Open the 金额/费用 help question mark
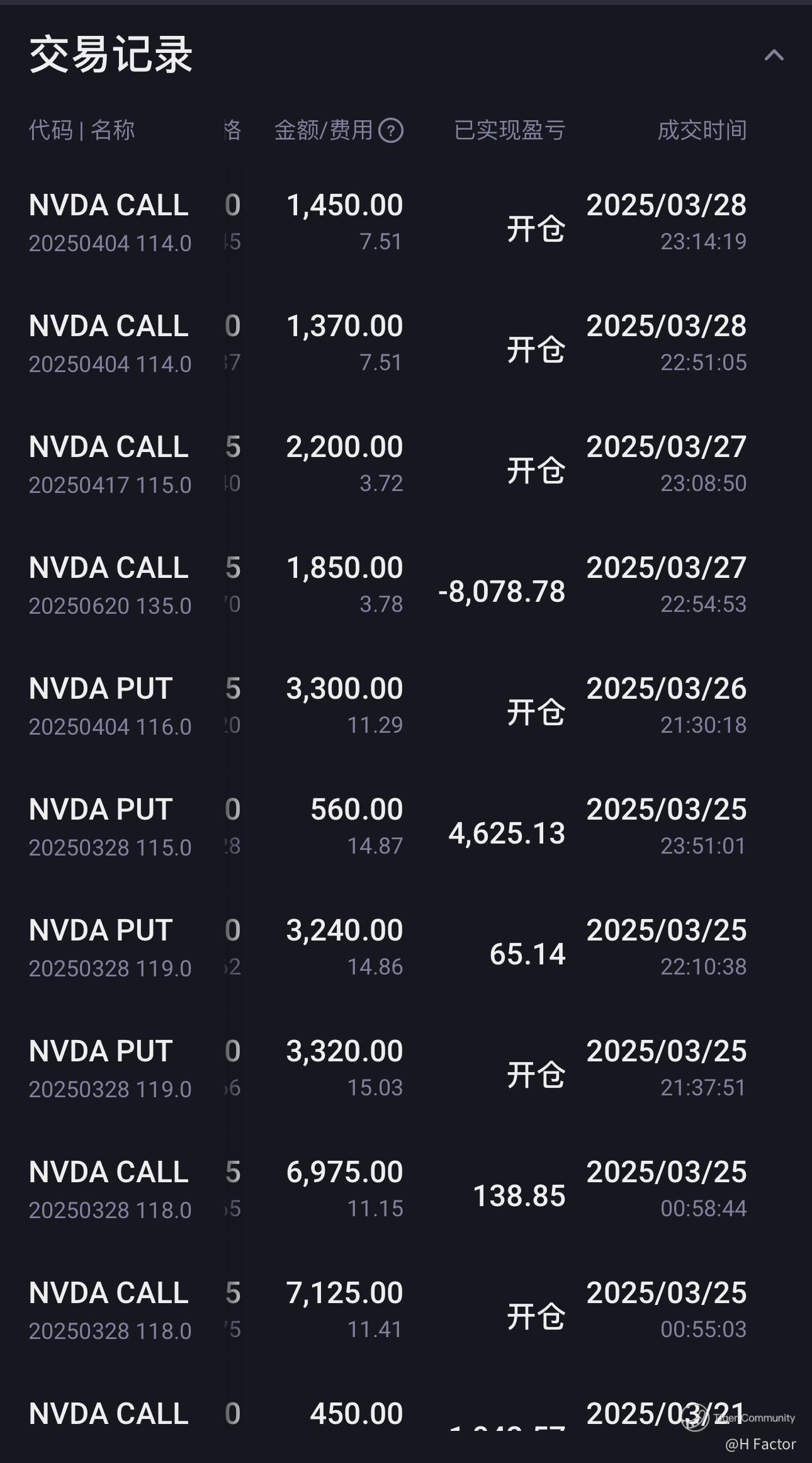Screen dimensions: 812x1463 click(x=391, y=131)
